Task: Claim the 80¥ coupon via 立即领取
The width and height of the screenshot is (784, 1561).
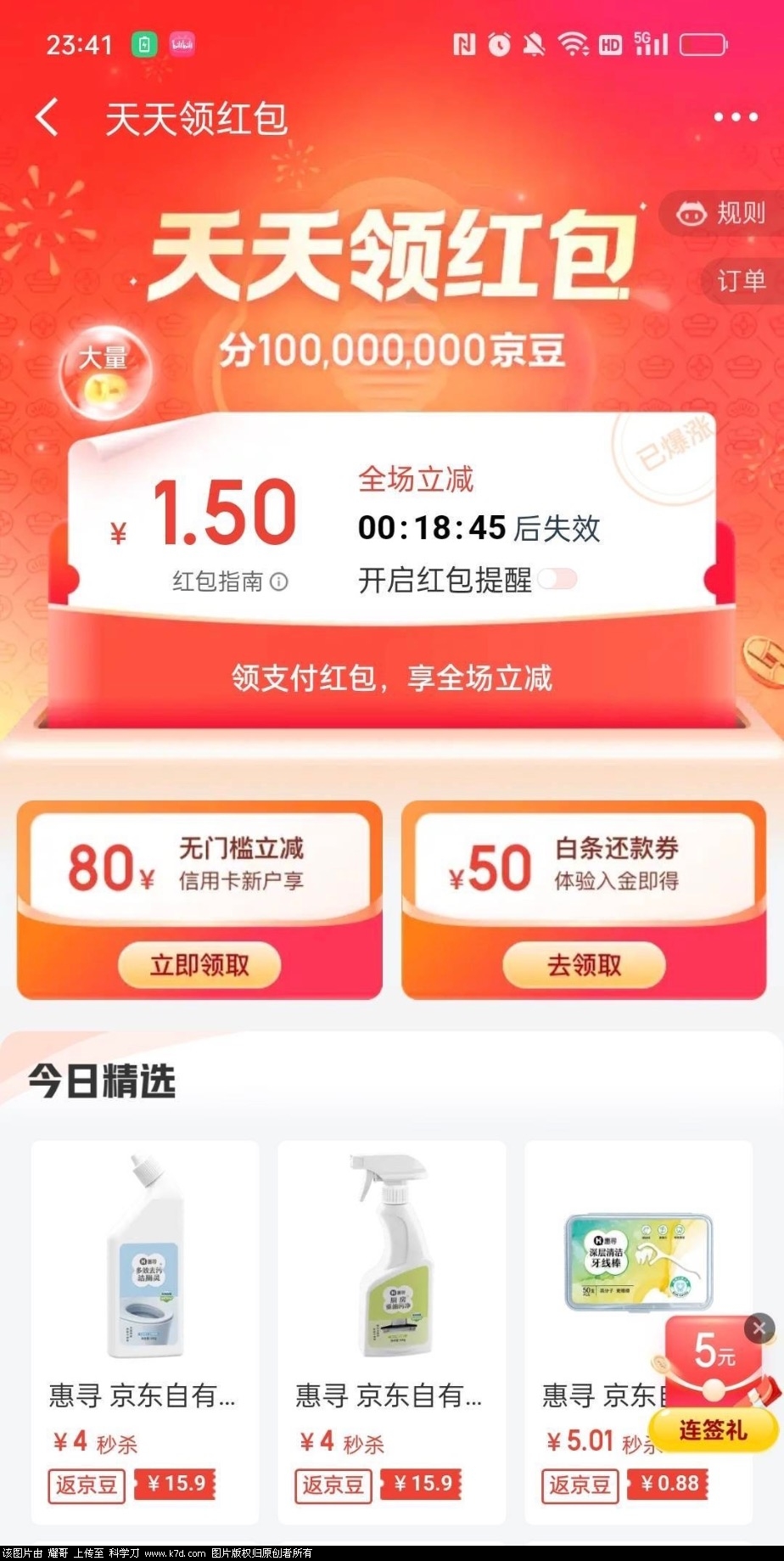Action: pos(199,965)
